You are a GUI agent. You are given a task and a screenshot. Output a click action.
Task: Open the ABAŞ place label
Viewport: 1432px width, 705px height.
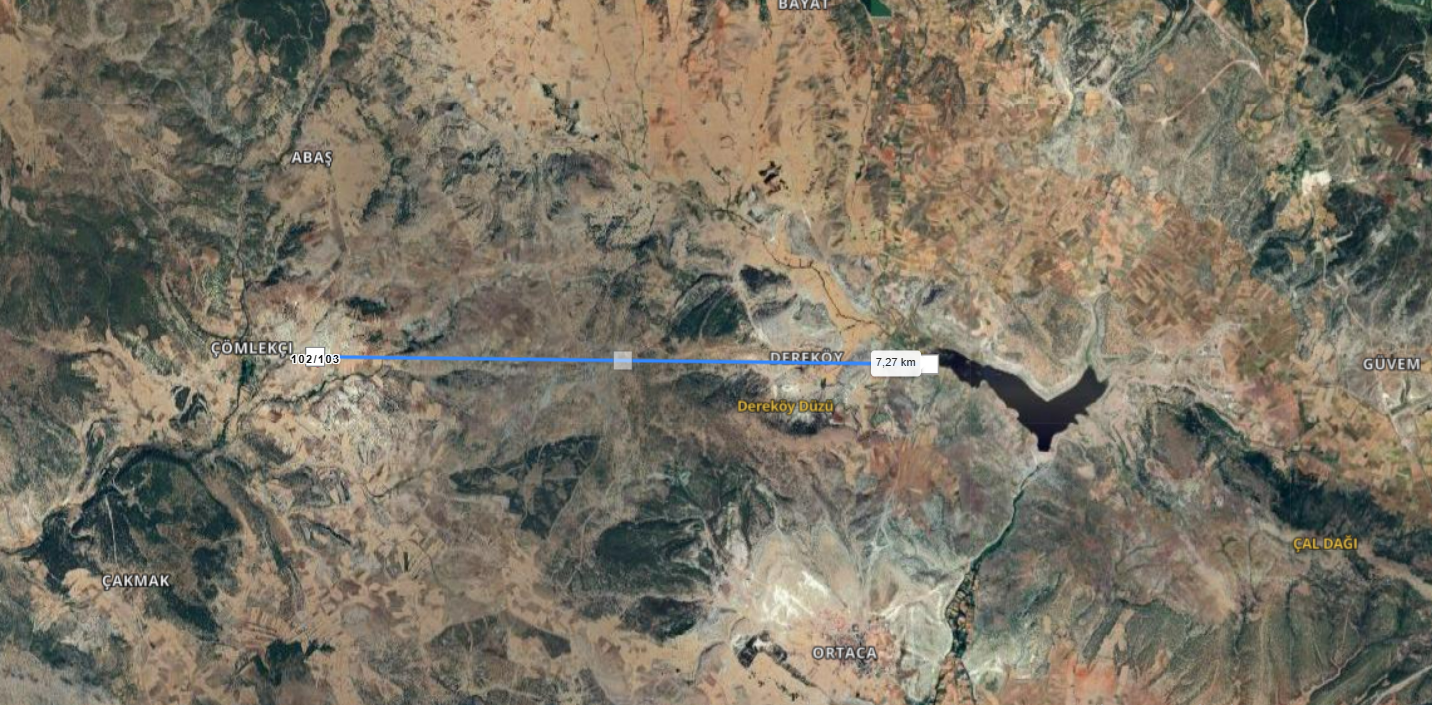(x=311, y=158)
